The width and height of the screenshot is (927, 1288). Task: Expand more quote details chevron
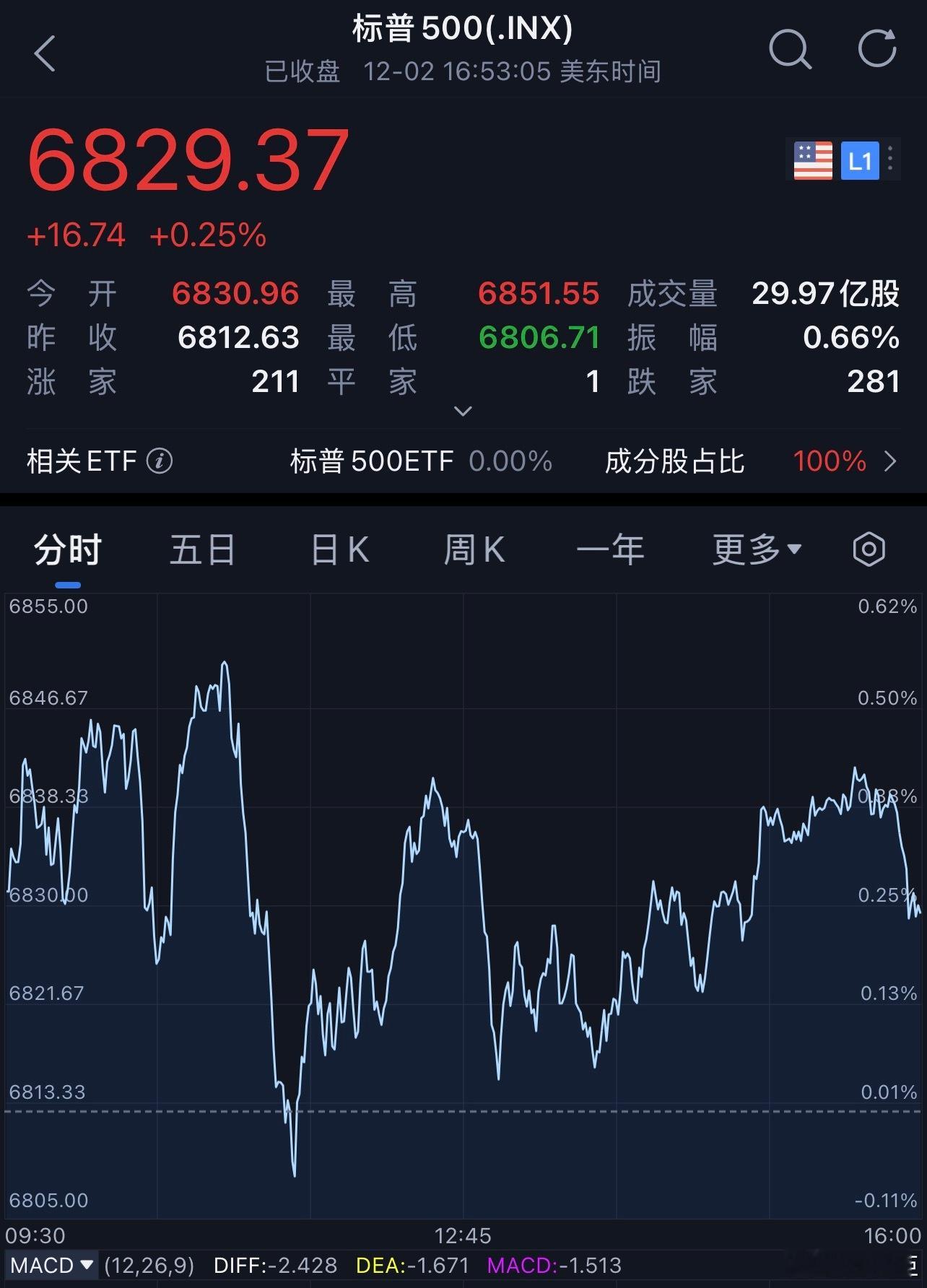(x=463, y=411)
